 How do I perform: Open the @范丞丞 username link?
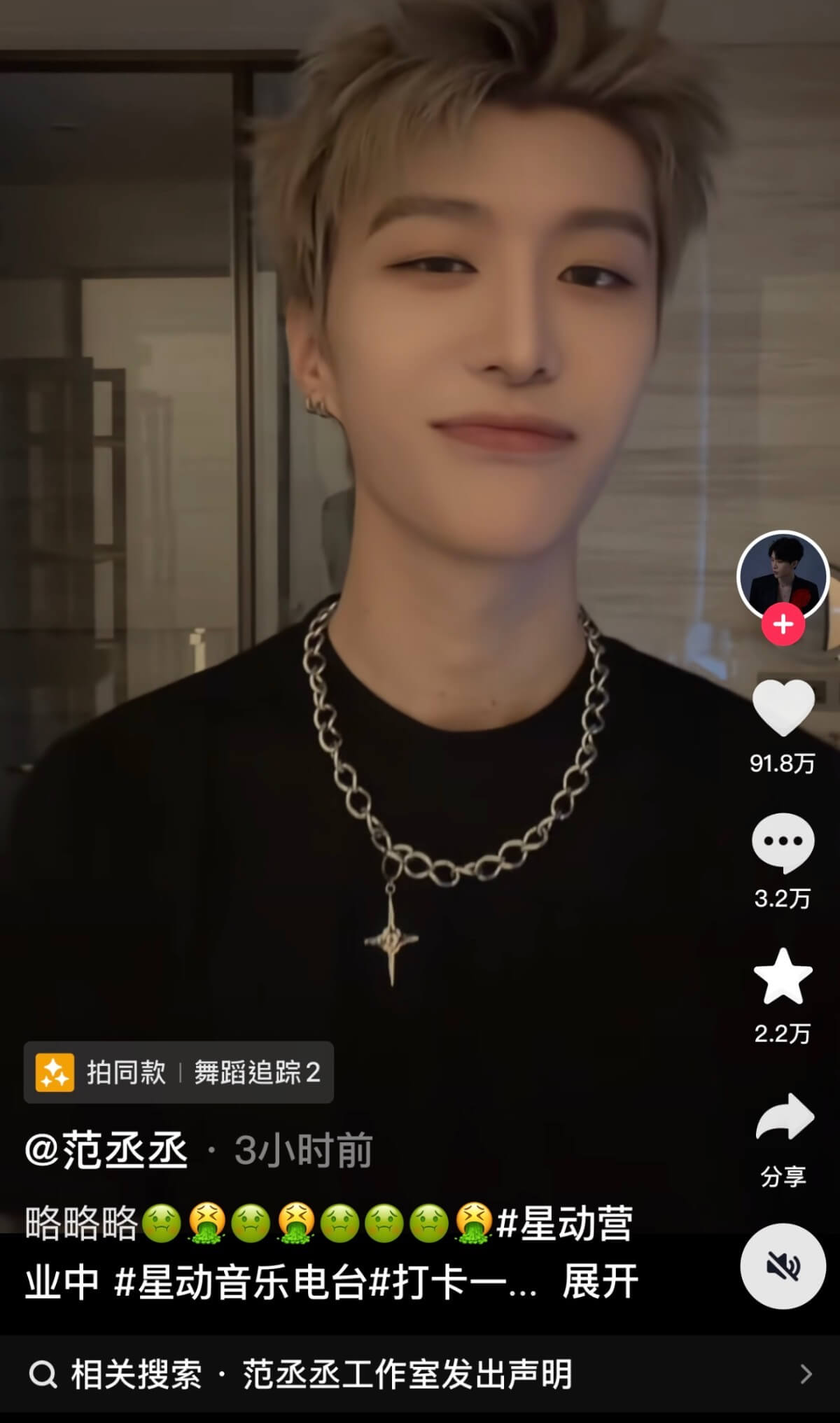click(x=106, y=1150)
